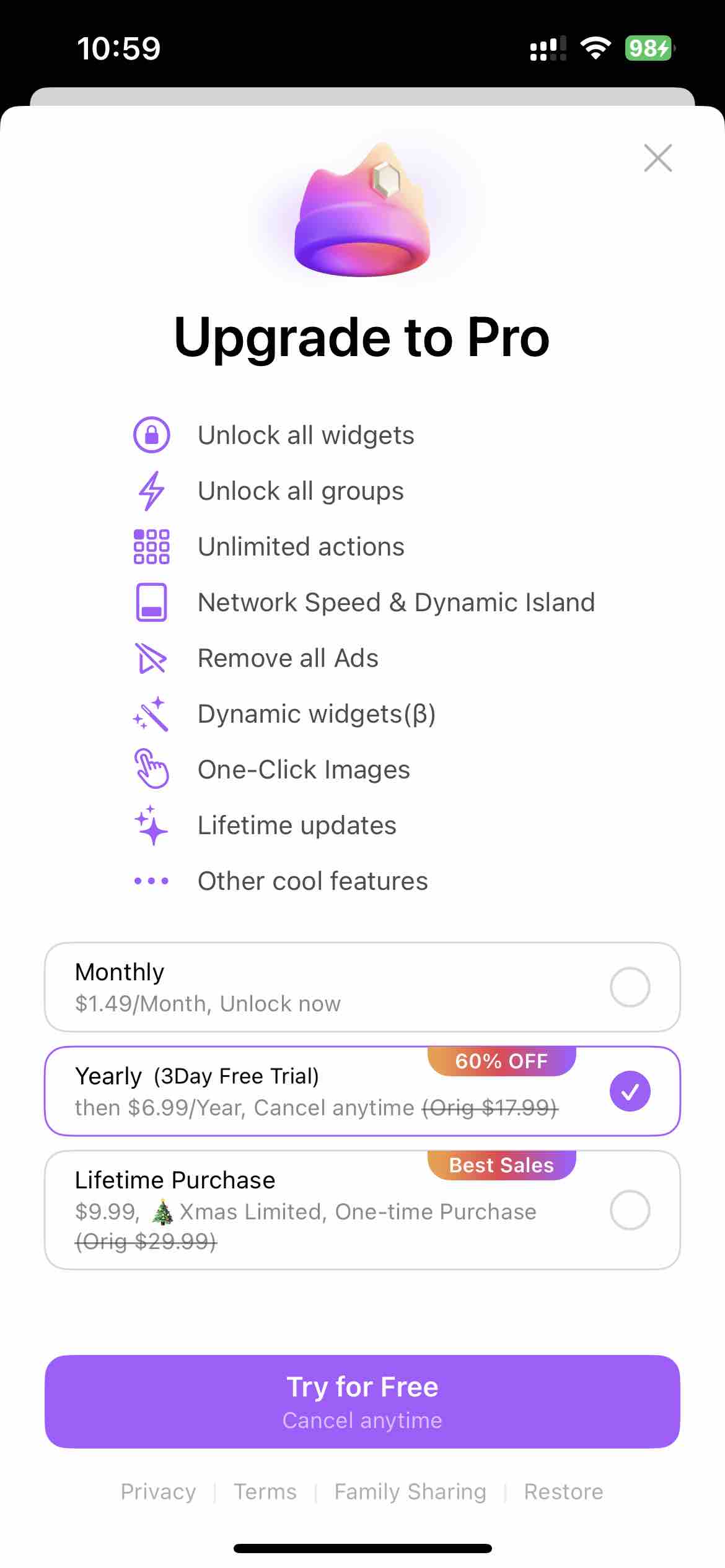The height and width of the screenshot is (1568, 725).
Task: Tap the Try for Free button
Action: click(x=362, y=1403)
